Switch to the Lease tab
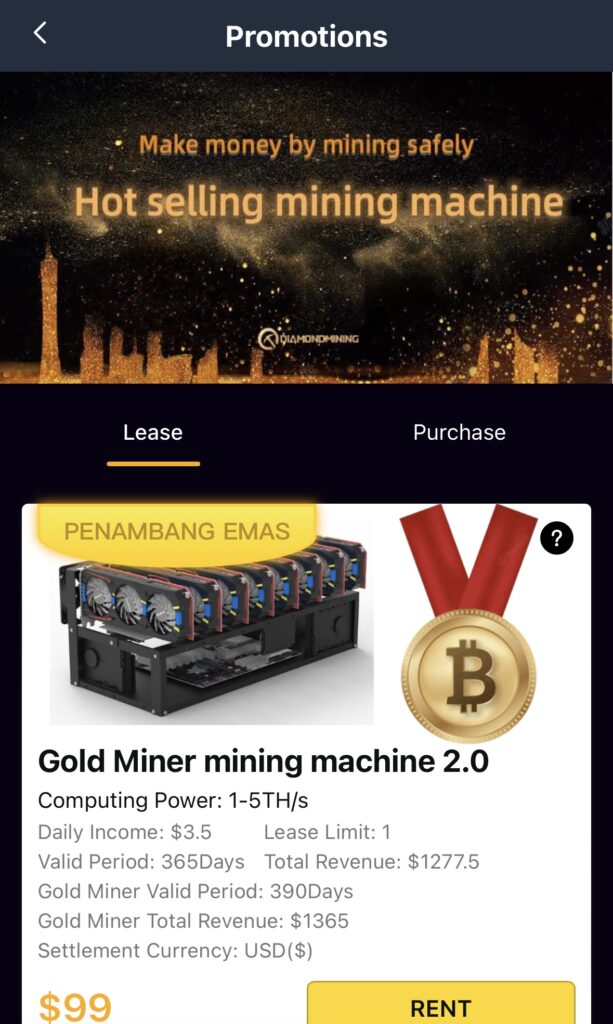 pos(153,433)
